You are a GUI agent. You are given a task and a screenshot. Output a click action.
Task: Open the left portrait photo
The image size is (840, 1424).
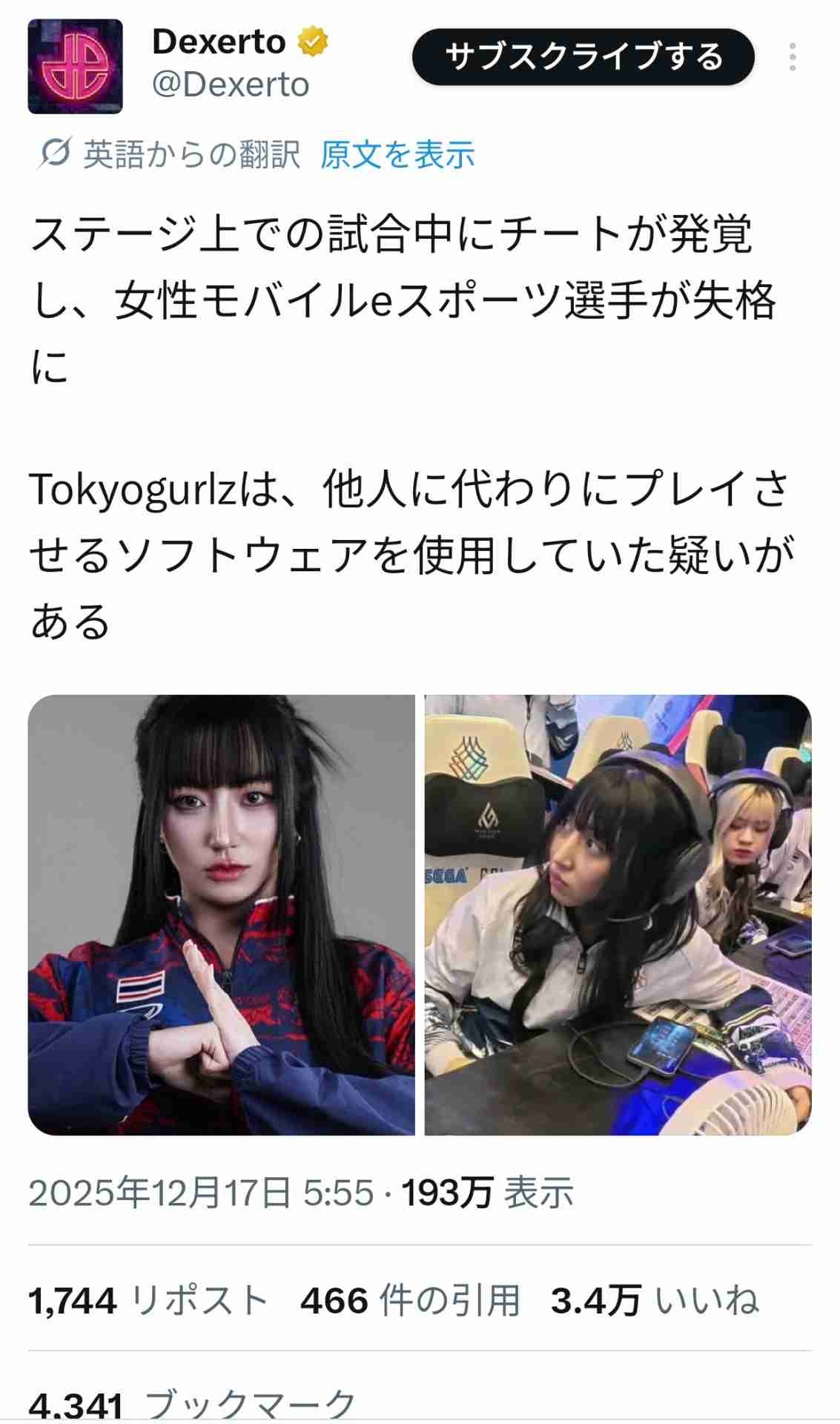click(x=221, y=914)
